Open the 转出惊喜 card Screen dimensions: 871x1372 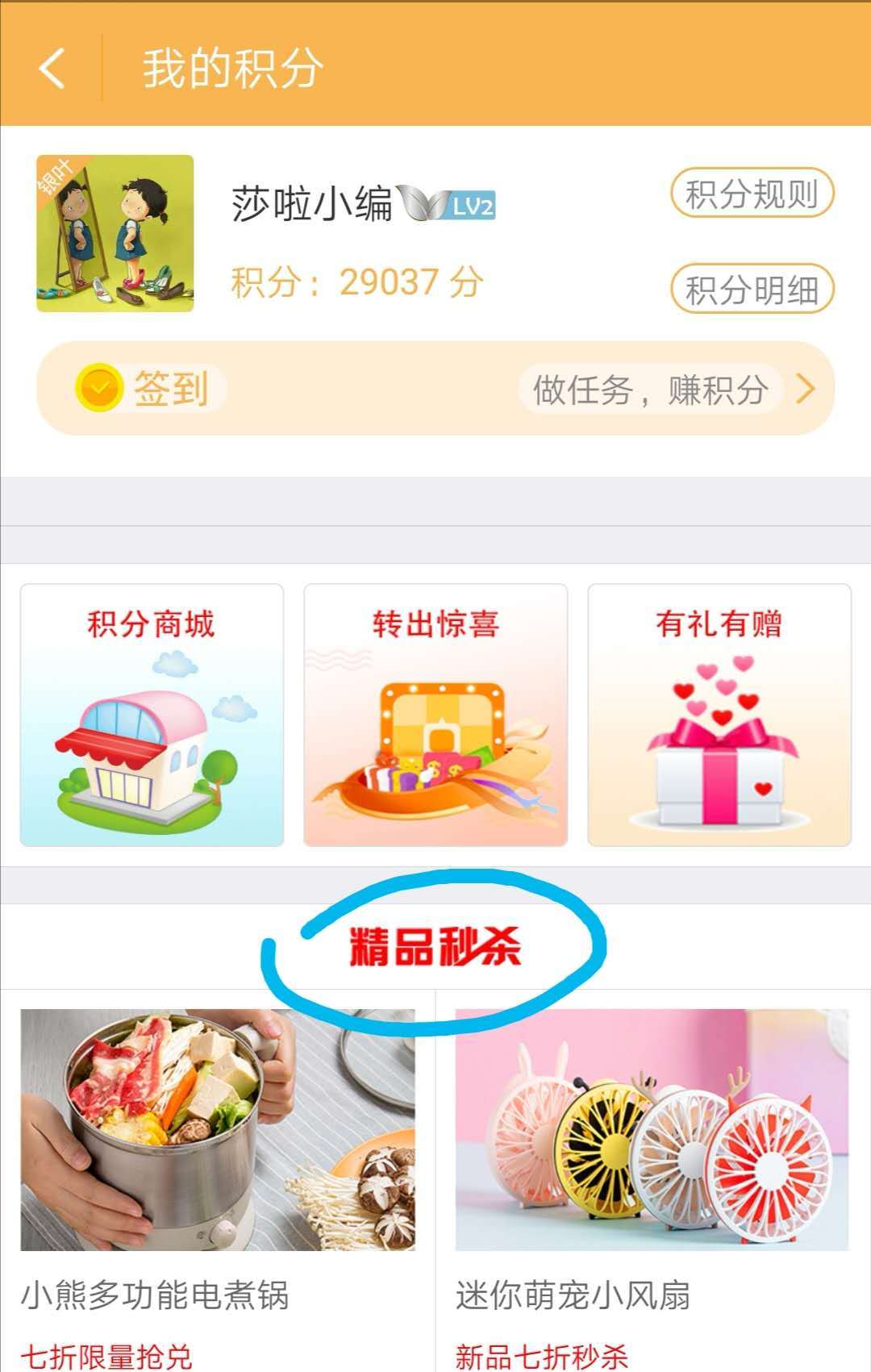pyautogui.click(x=435, y=715)
